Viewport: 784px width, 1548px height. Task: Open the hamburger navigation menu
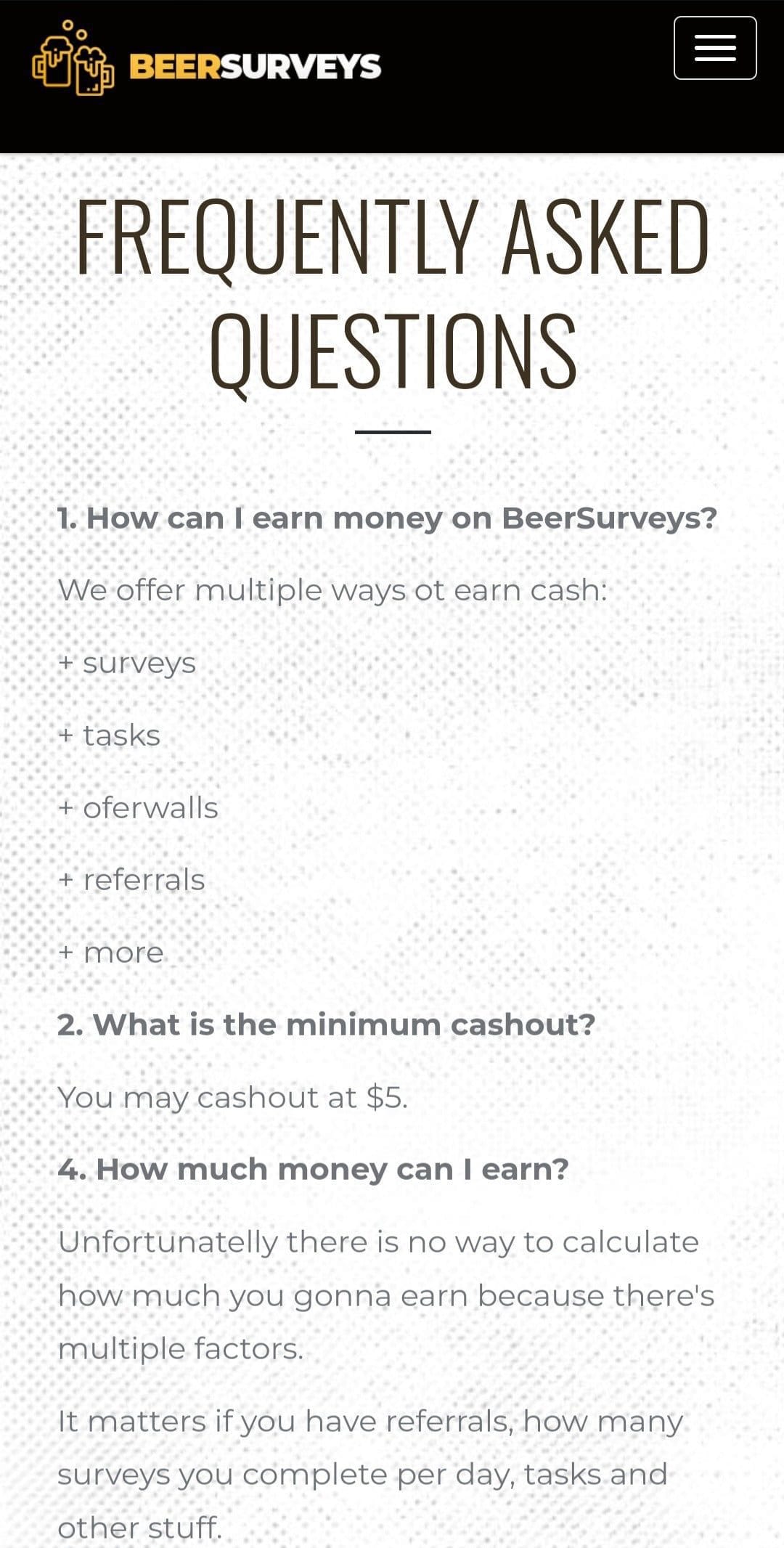(715, 48)
